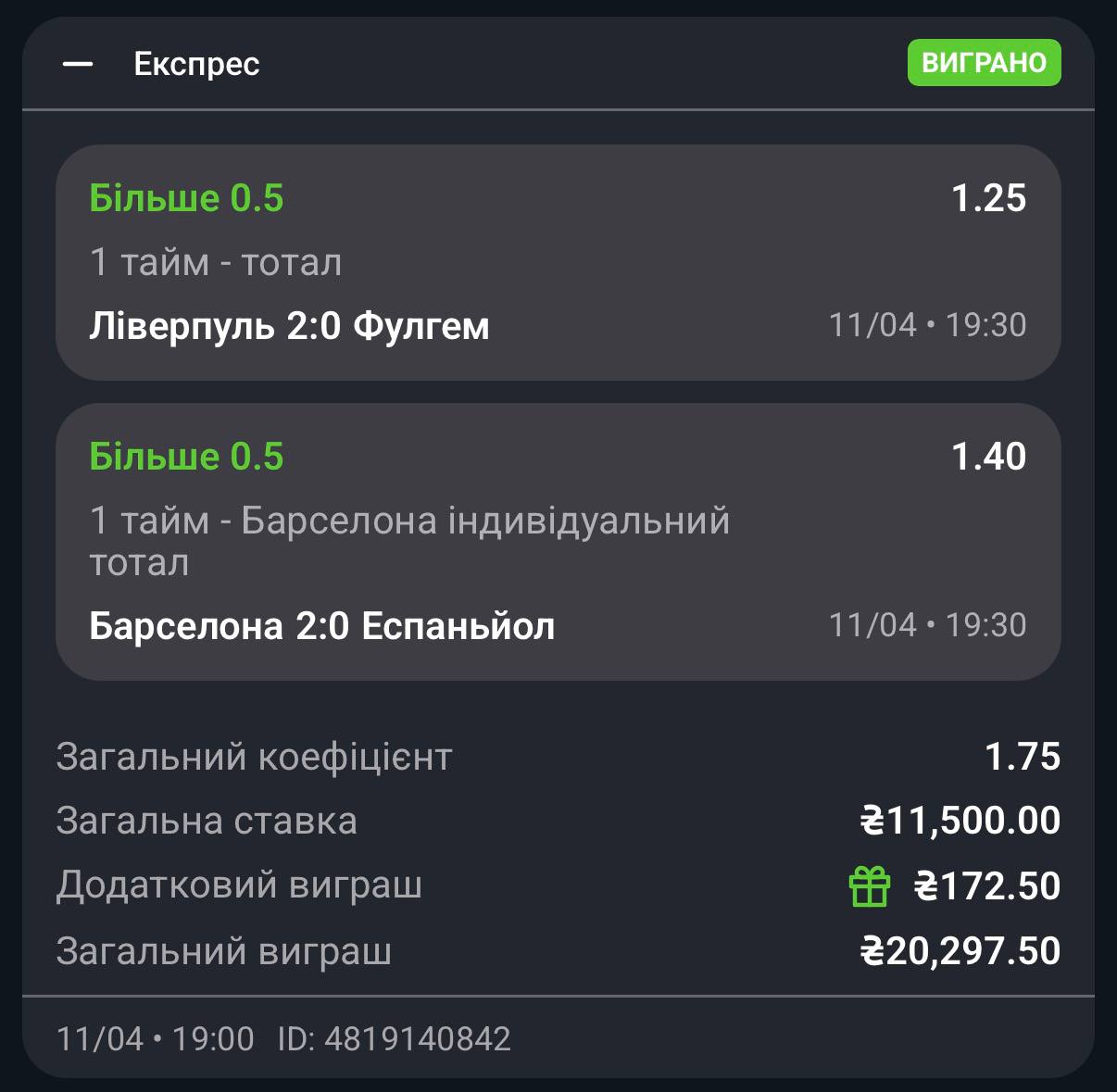Open the Барселона 2:0 Еспаньйол event card
The height and width of the screenshot is (1092, 1117).
558,542
